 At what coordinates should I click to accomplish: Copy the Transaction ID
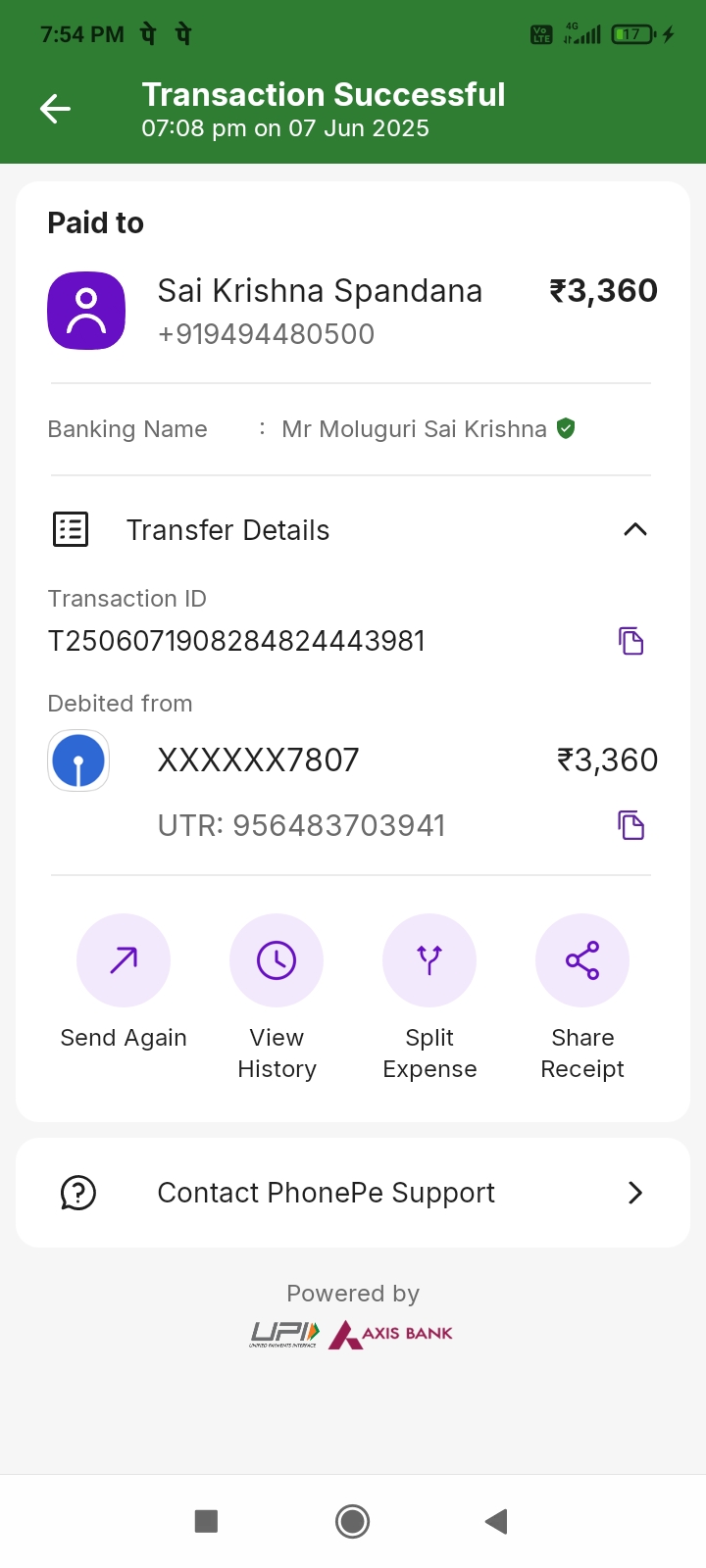tap(630, 641)
